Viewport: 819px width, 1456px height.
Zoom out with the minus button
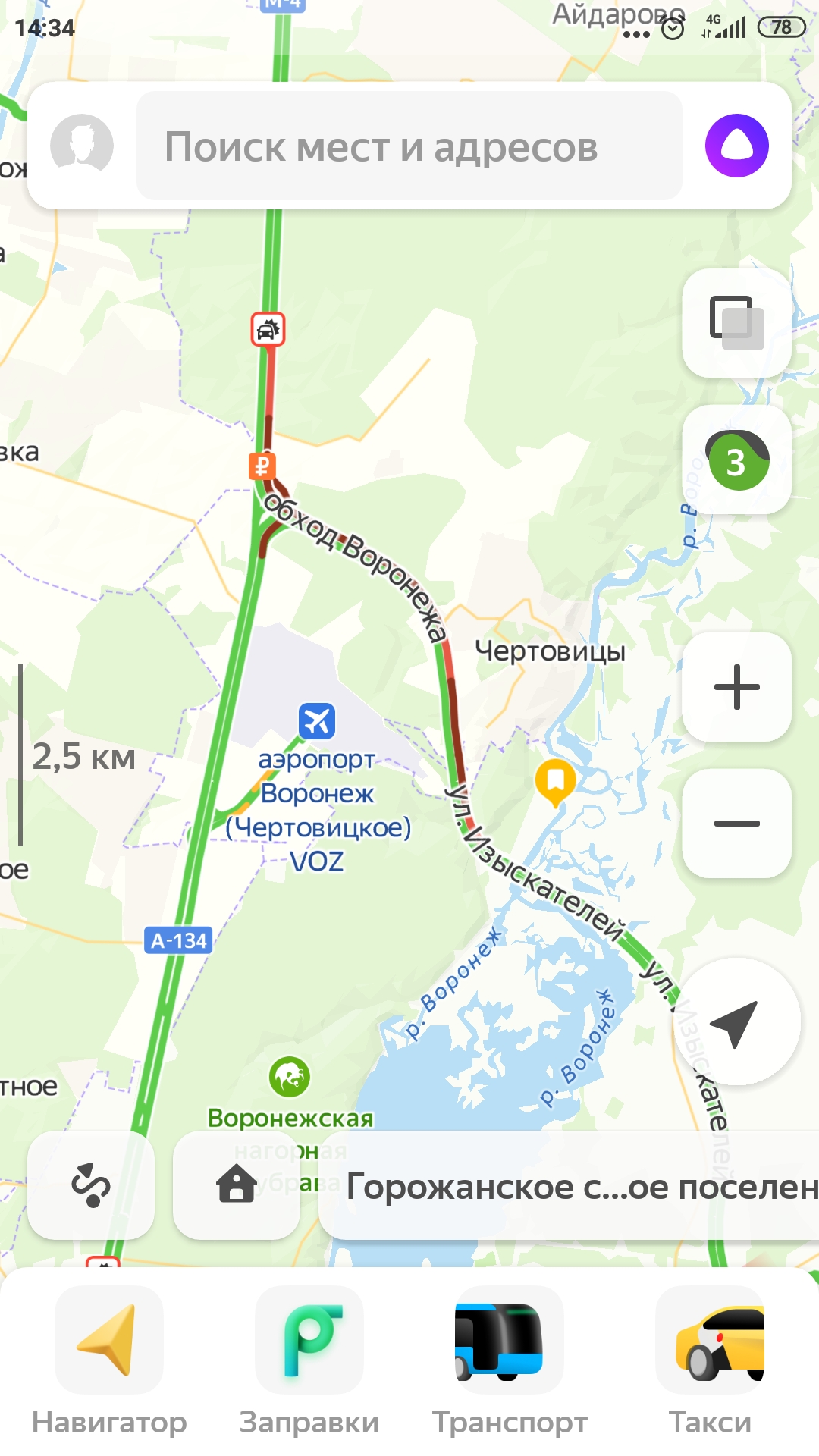pyautogui.click(x=736, y=824)
